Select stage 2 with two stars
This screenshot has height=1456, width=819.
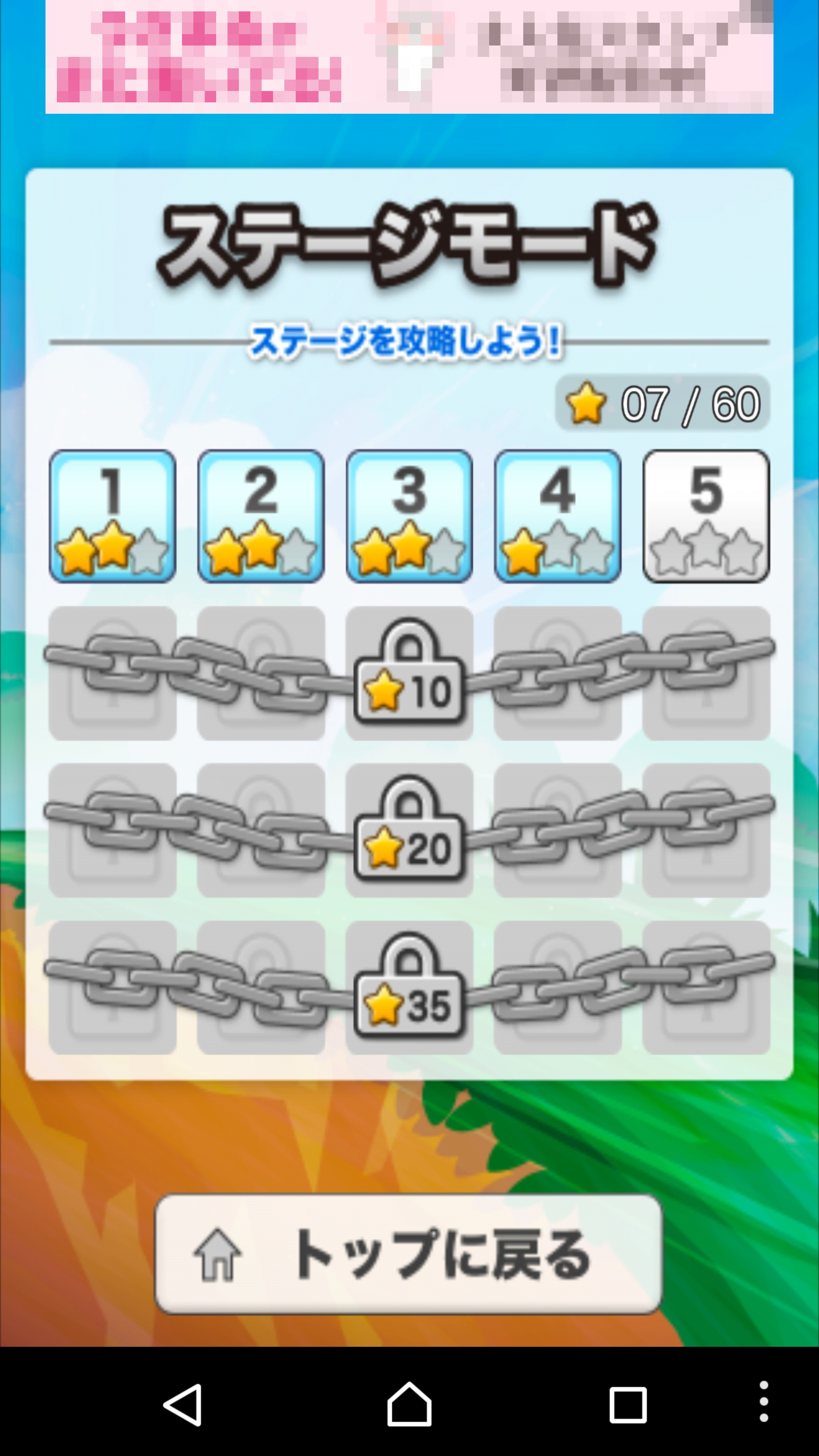click(x=260, y=516)
